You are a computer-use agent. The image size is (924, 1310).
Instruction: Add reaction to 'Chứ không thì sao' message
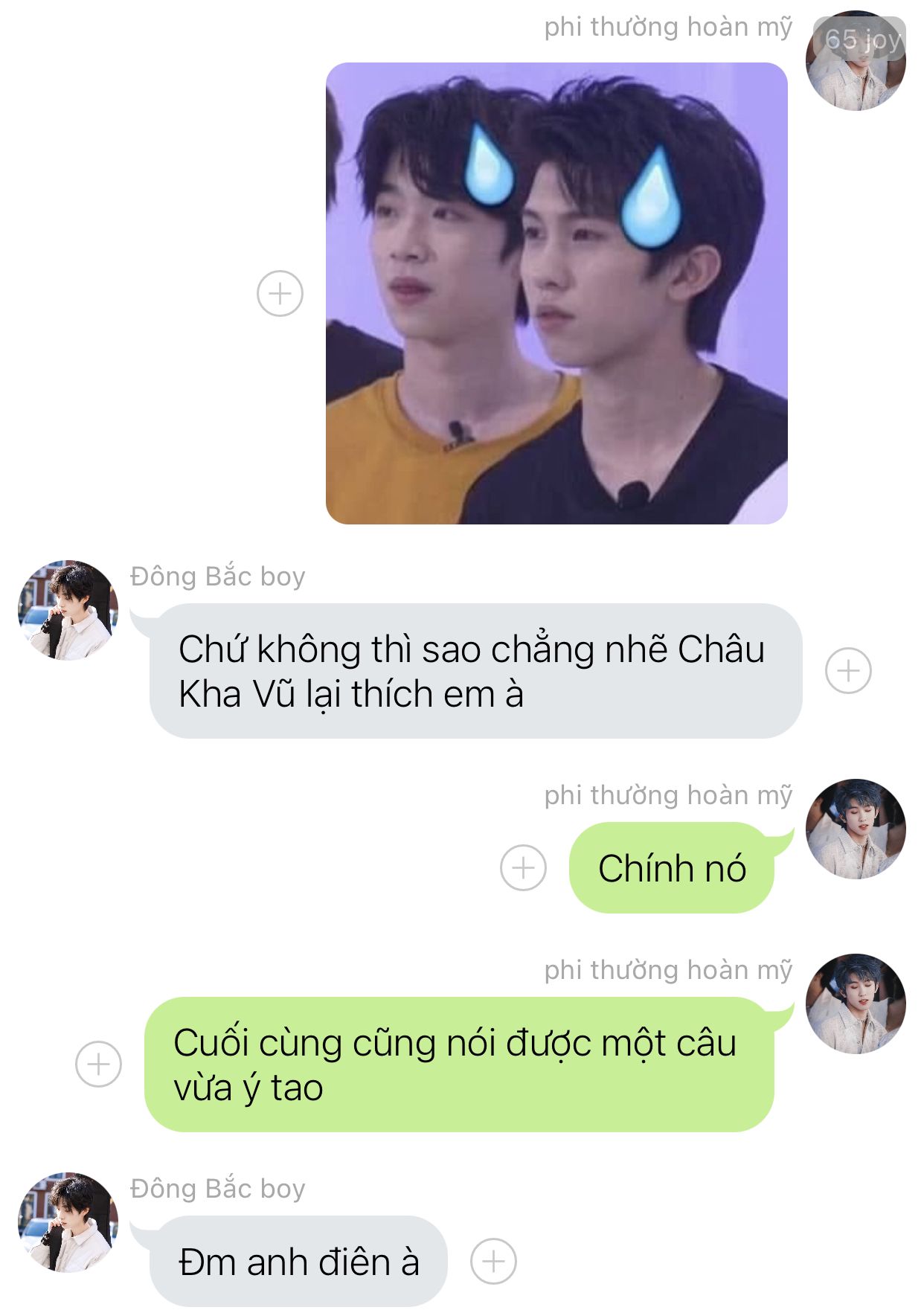(848, 671)
